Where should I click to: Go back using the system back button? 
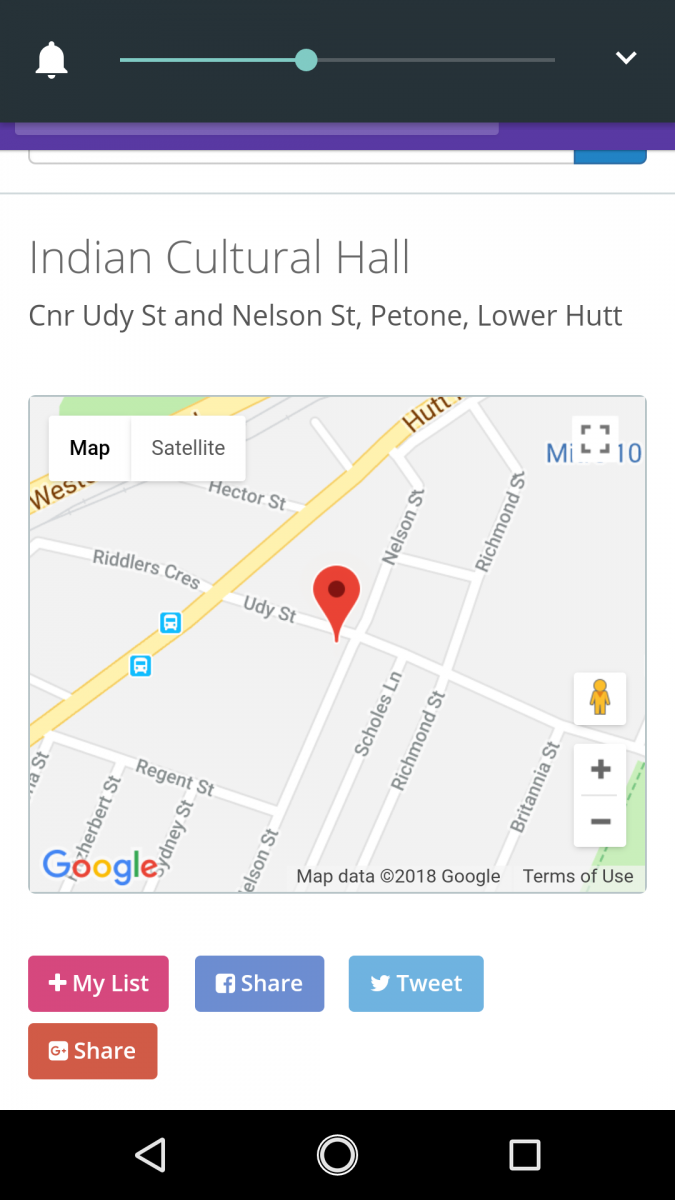[x=150, y=1155]
